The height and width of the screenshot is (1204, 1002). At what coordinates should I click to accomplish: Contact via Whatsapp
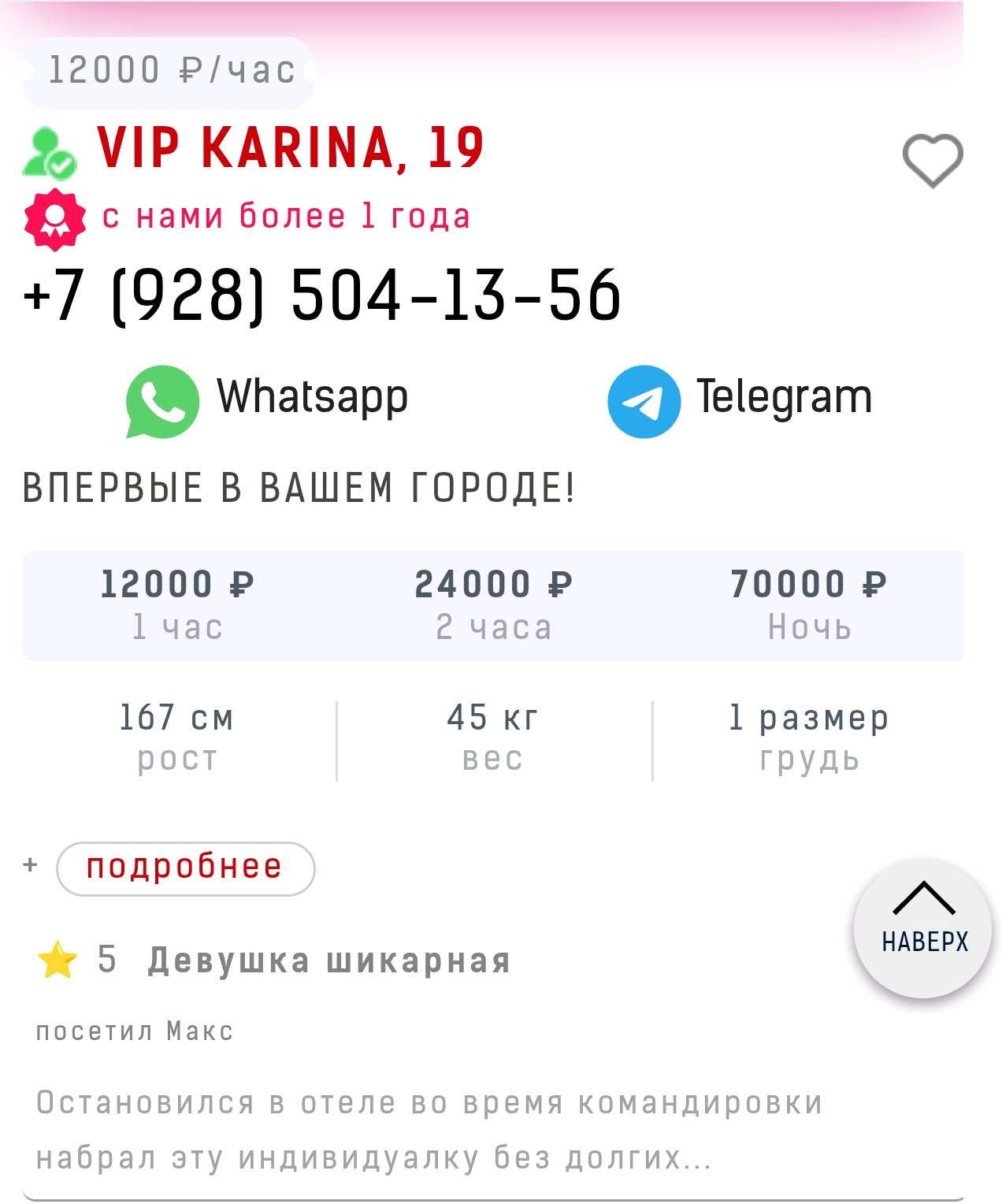(268, 400)
